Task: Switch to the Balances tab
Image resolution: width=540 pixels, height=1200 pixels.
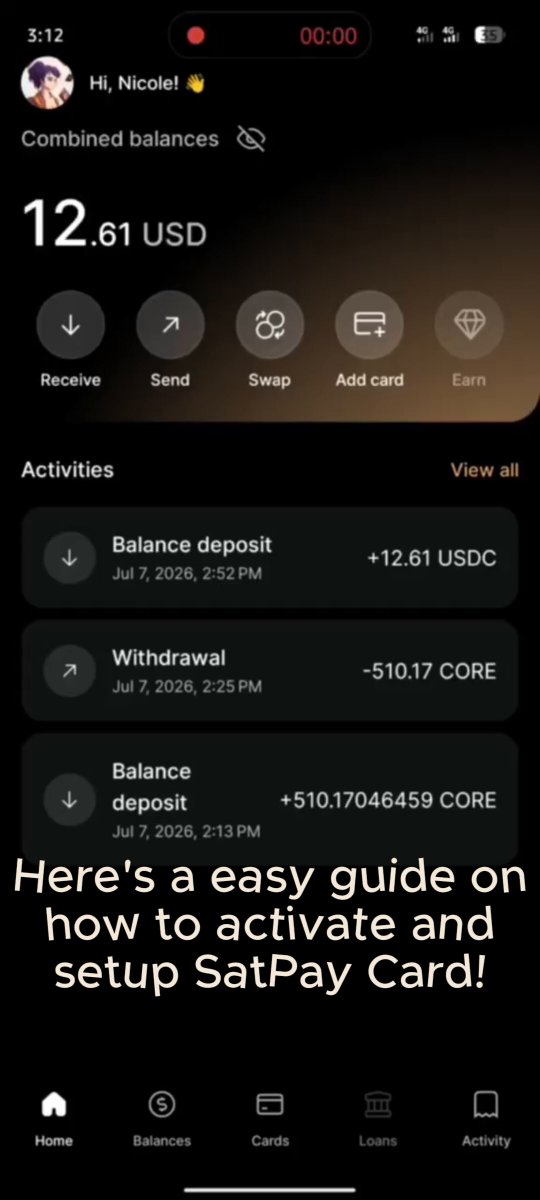Action: (162, 1118)
